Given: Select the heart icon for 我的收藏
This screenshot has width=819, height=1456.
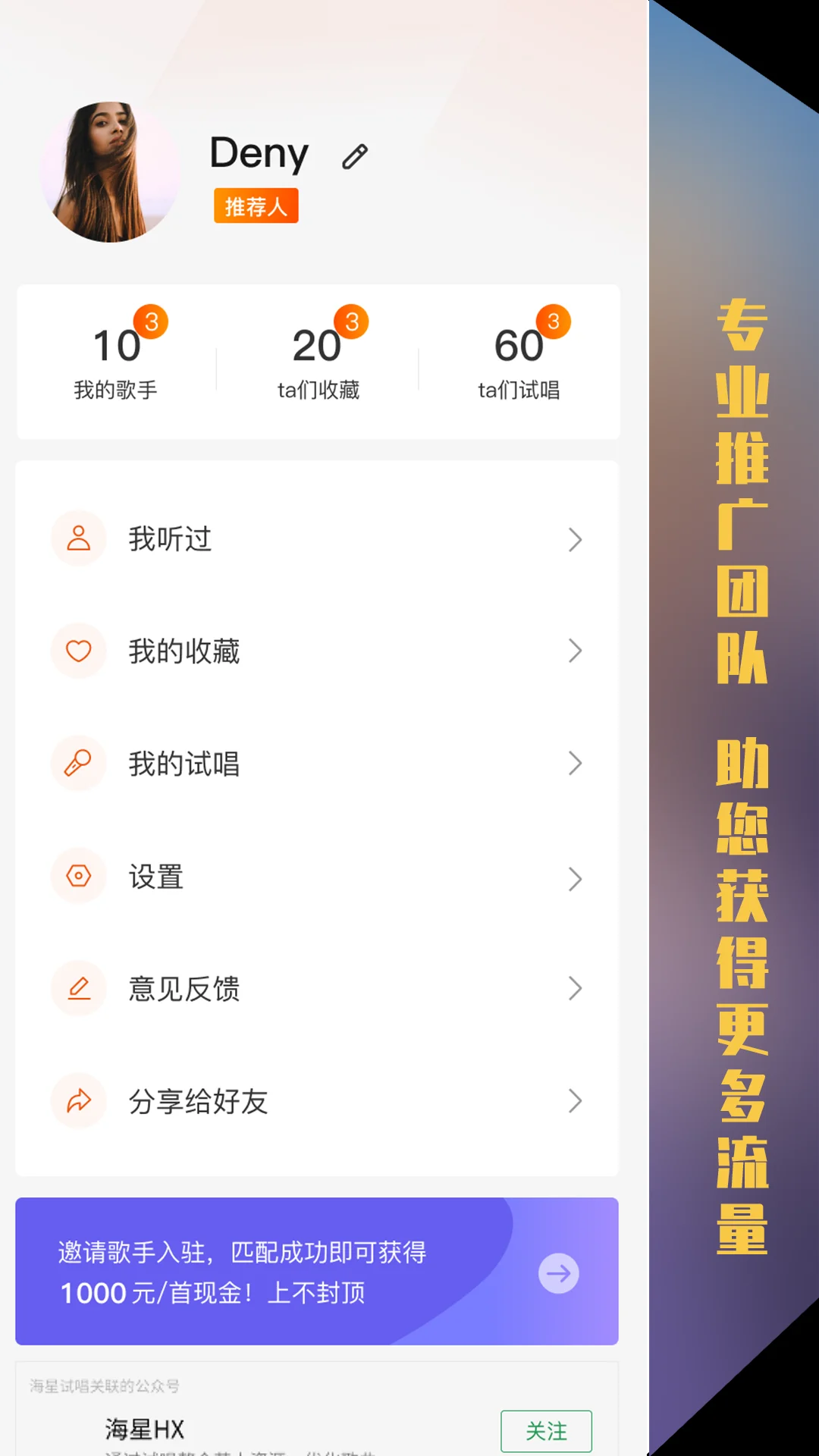Looking at the screenshot, I should [x=78, y=651].
